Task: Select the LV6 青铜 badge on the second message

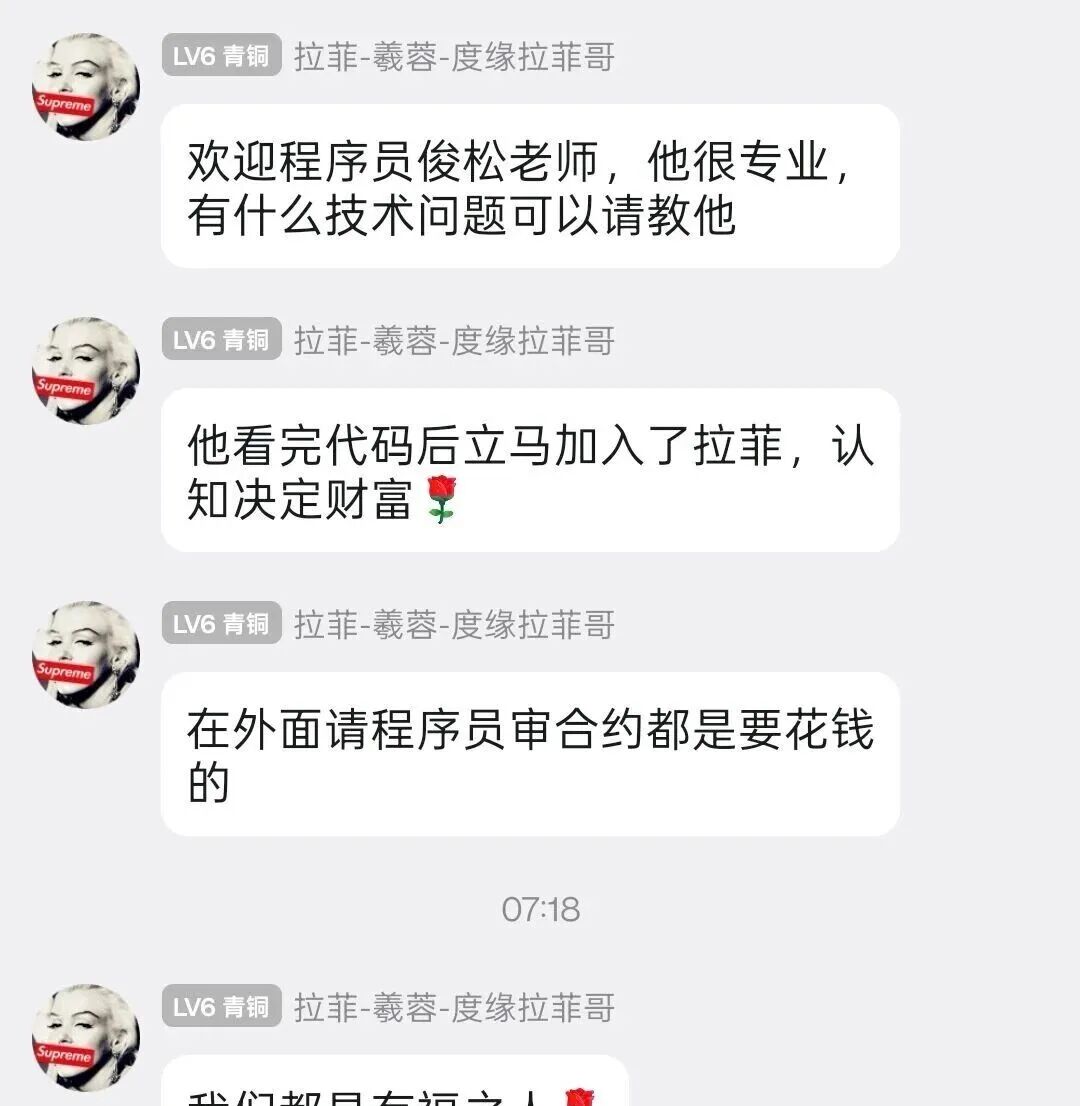Action: pos(220,341)
